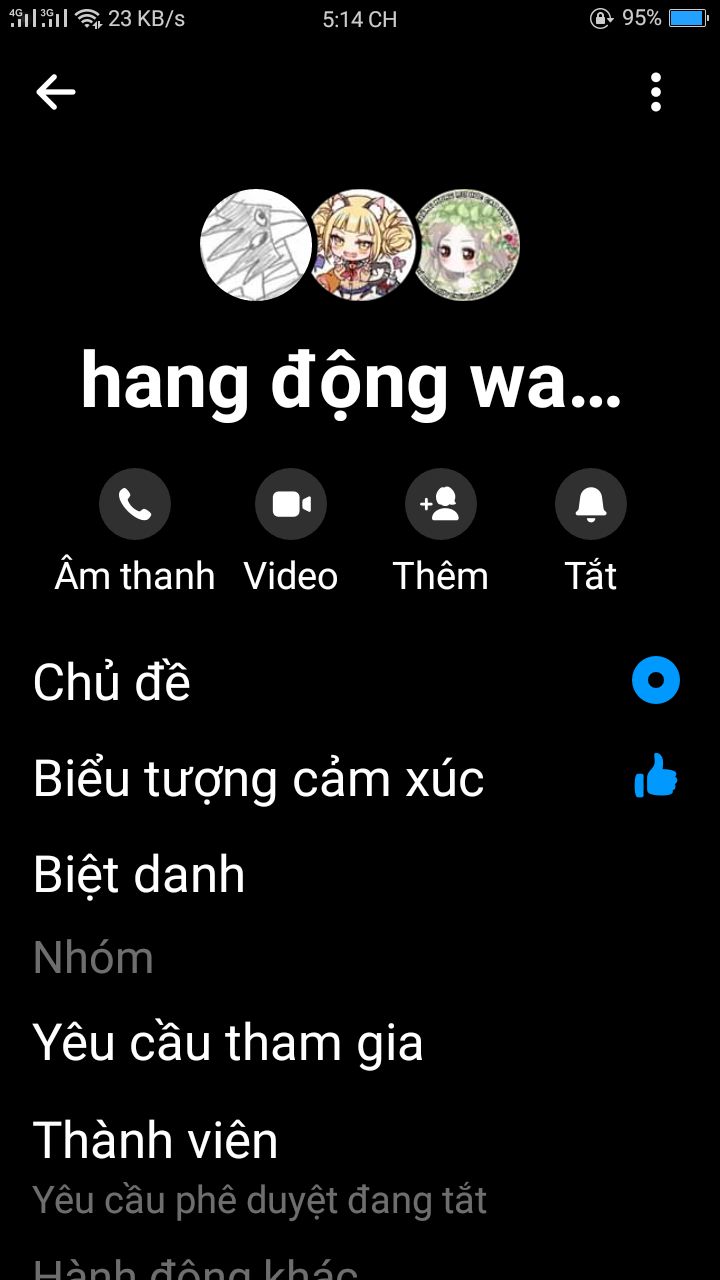Viewport: 720px width, 1280px height.
Task: Open Yêu cầu tham gia requests
Action: (228, 1043)
